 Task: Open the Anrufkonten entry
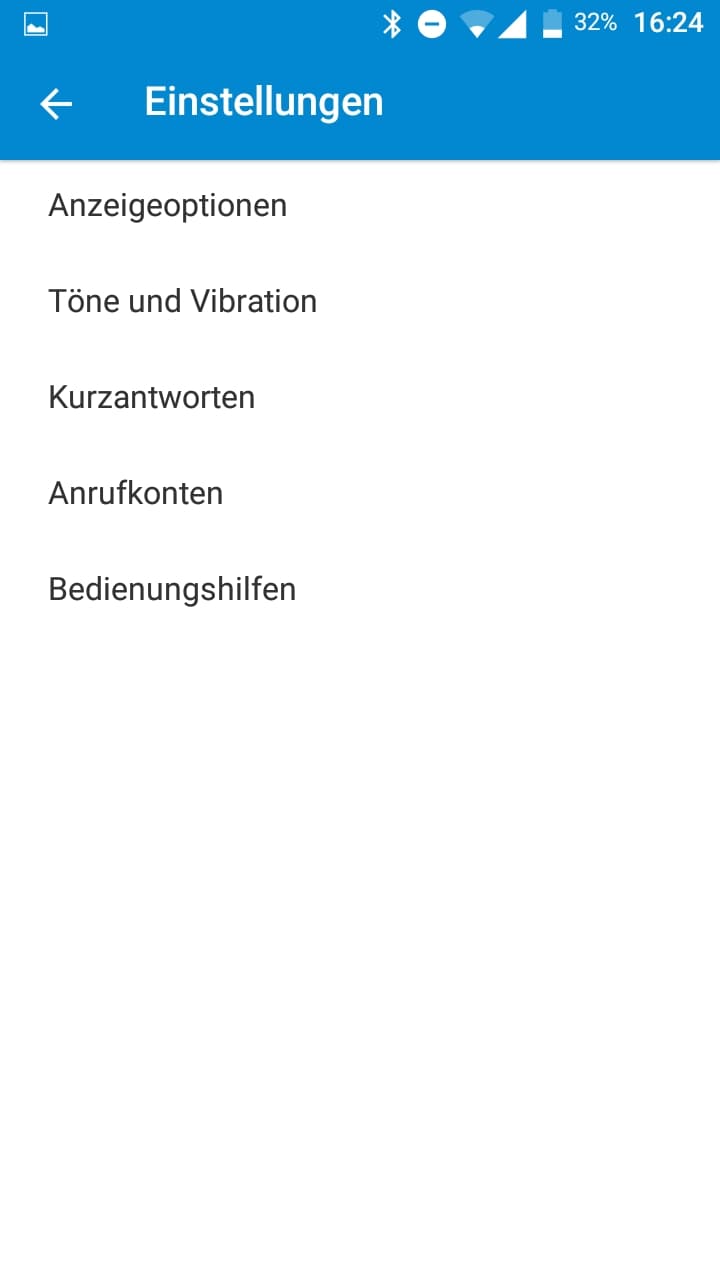pyautogui.click(x=360, y=494)
